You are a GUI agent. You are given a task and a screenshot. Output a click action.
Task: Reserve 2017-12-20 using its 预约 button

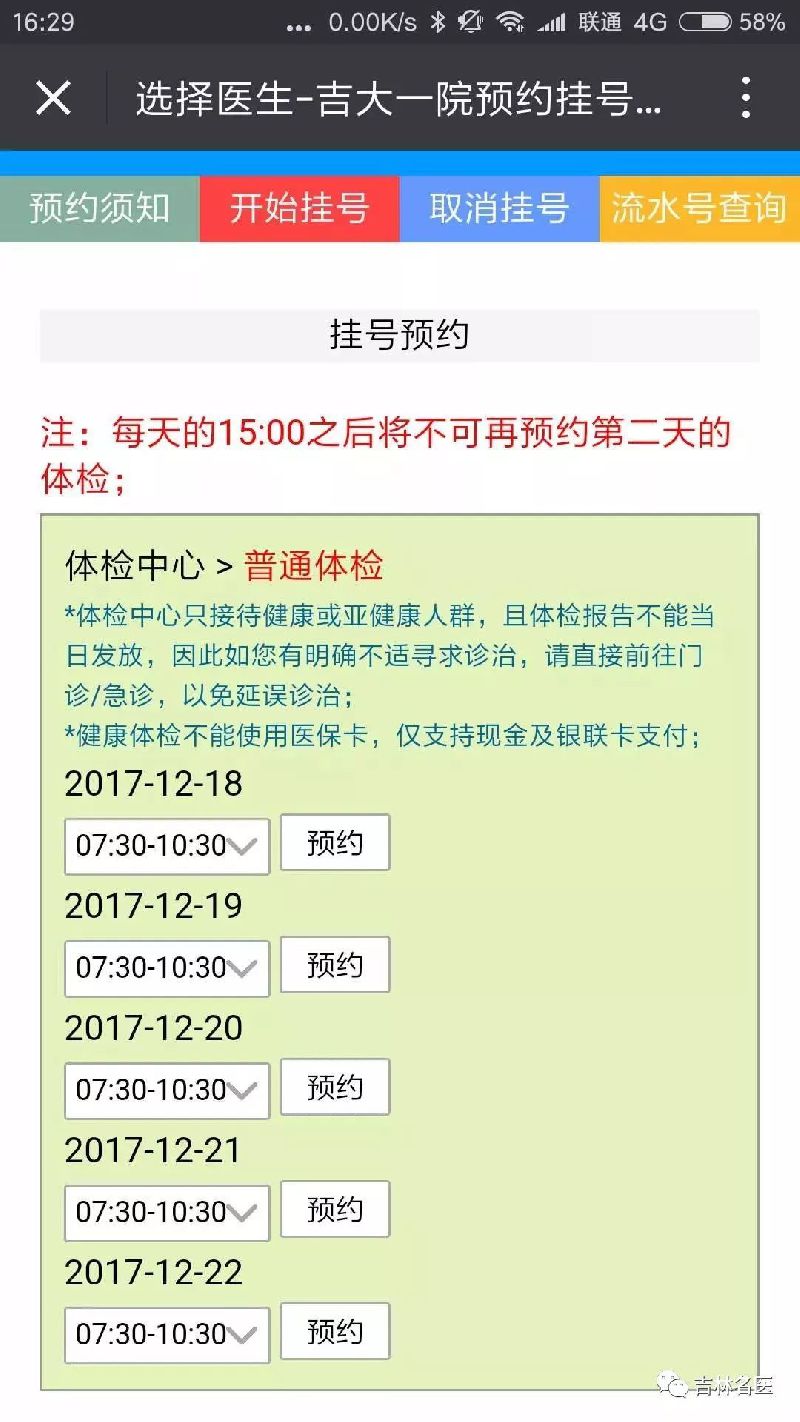click(x=335, y=1087)
